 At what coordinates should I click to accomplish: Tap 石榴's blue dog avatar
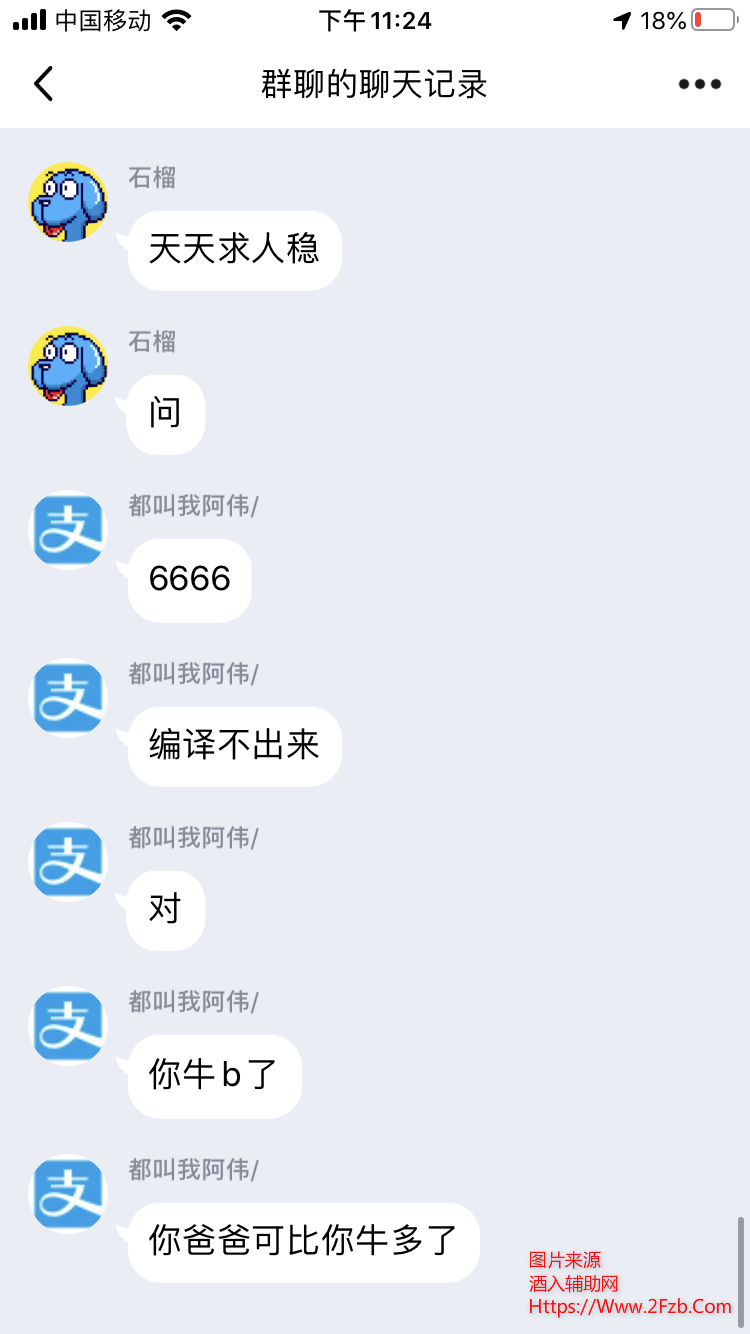[68, 202]
